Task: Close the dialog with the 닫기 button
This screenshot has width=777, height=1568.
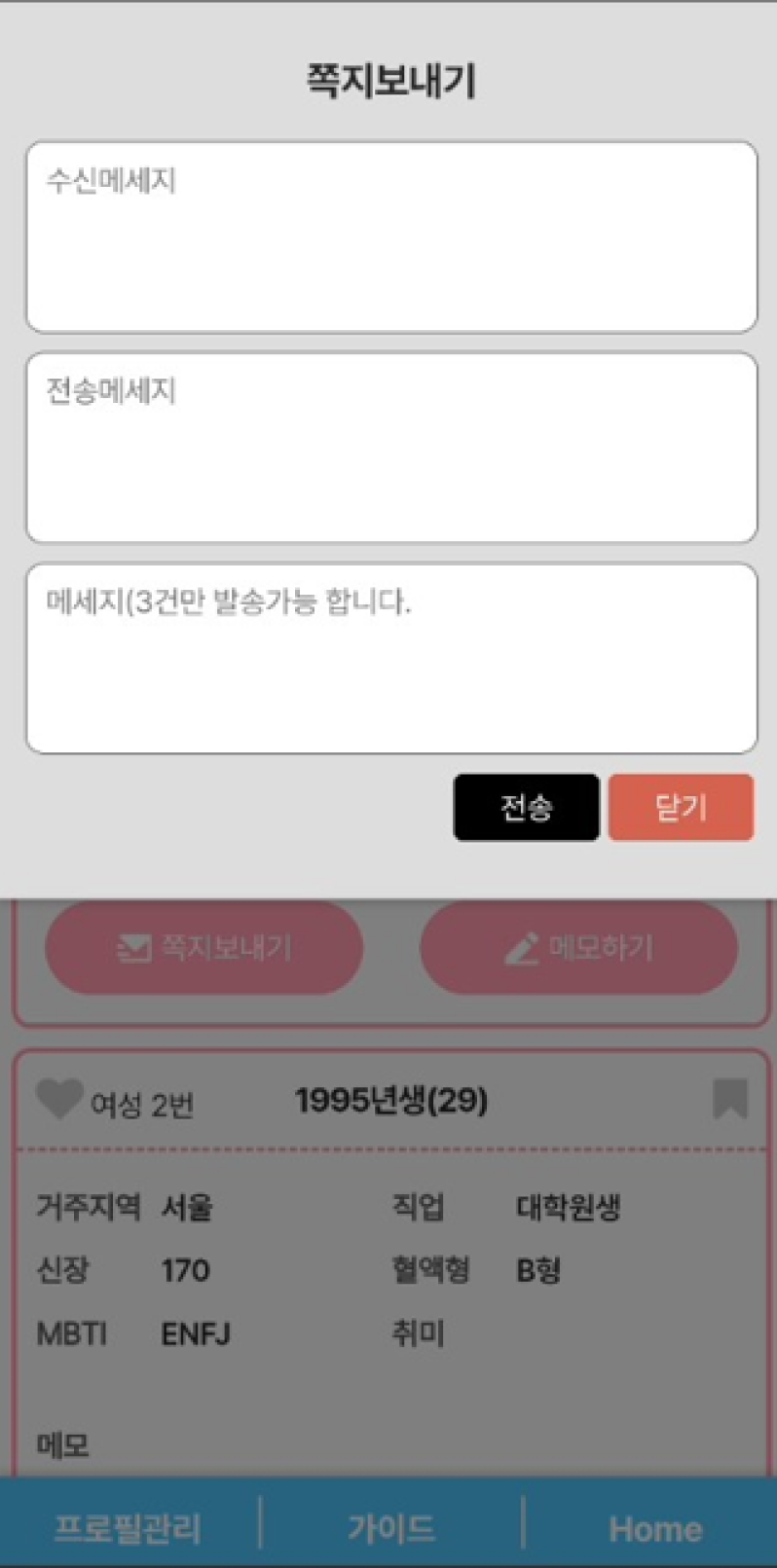Action: 680,808
